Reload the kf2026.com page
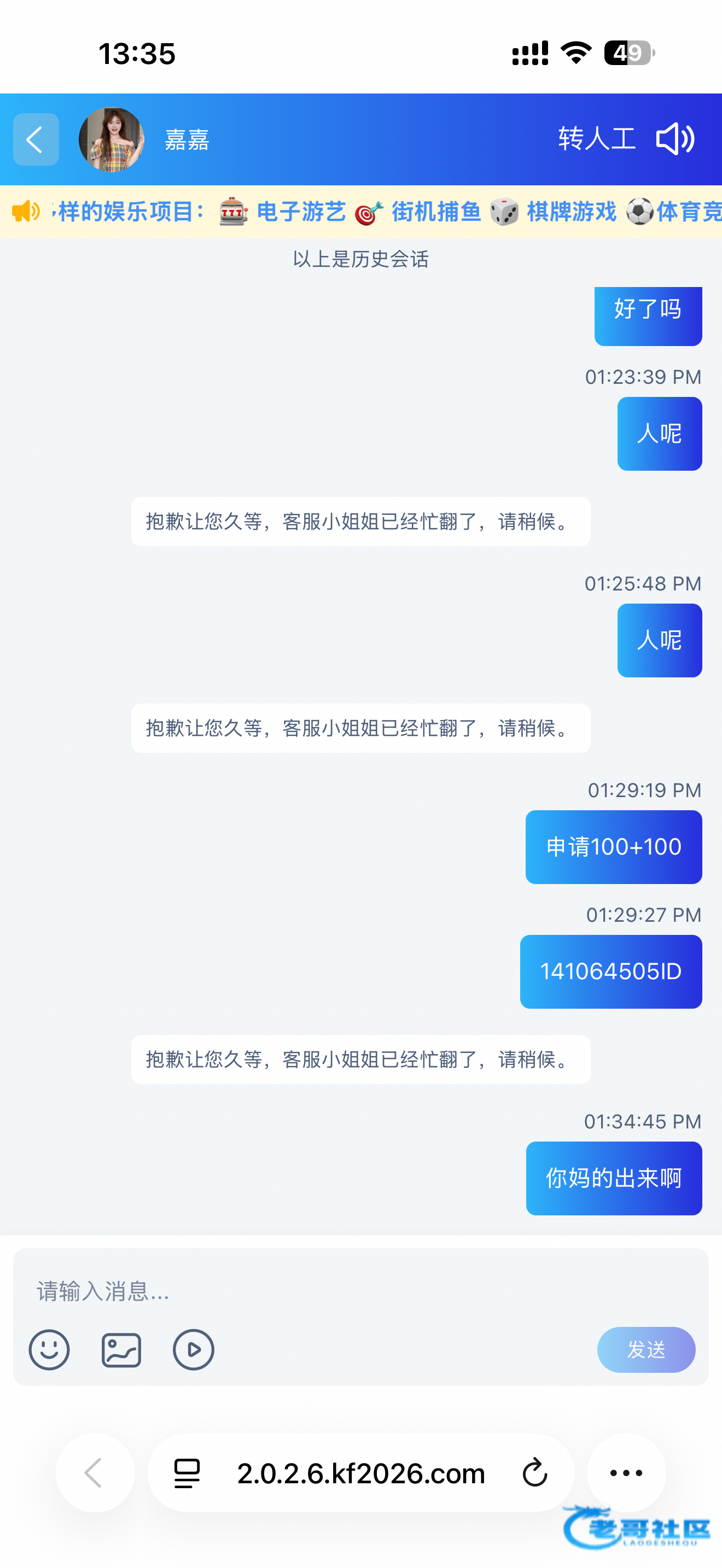The width and height of the screenshot is (722, 1568). pyautogui.click(x=534, y=1473)
